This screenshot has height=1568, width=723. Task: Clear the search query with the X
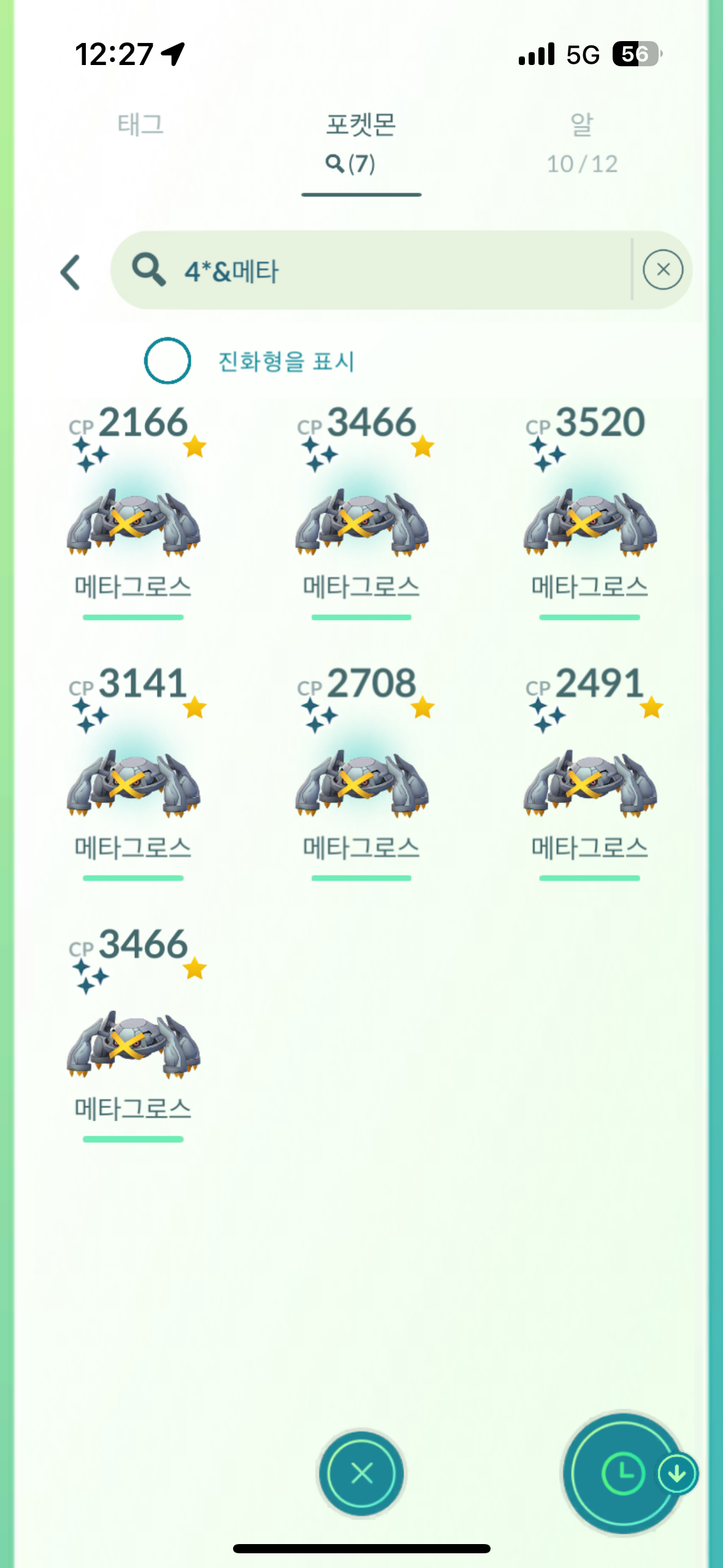(662, 270)
